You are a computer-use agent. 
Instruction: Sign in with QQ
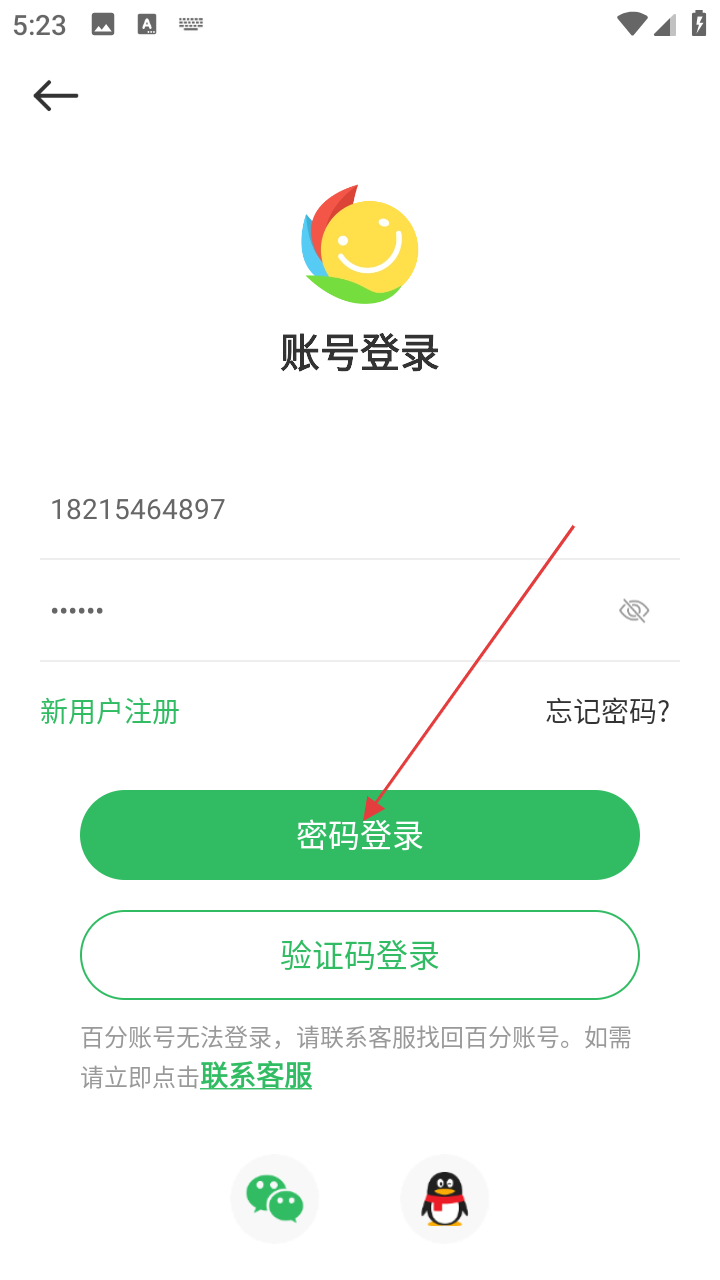pyautogui.click(x=444, y=1199)
